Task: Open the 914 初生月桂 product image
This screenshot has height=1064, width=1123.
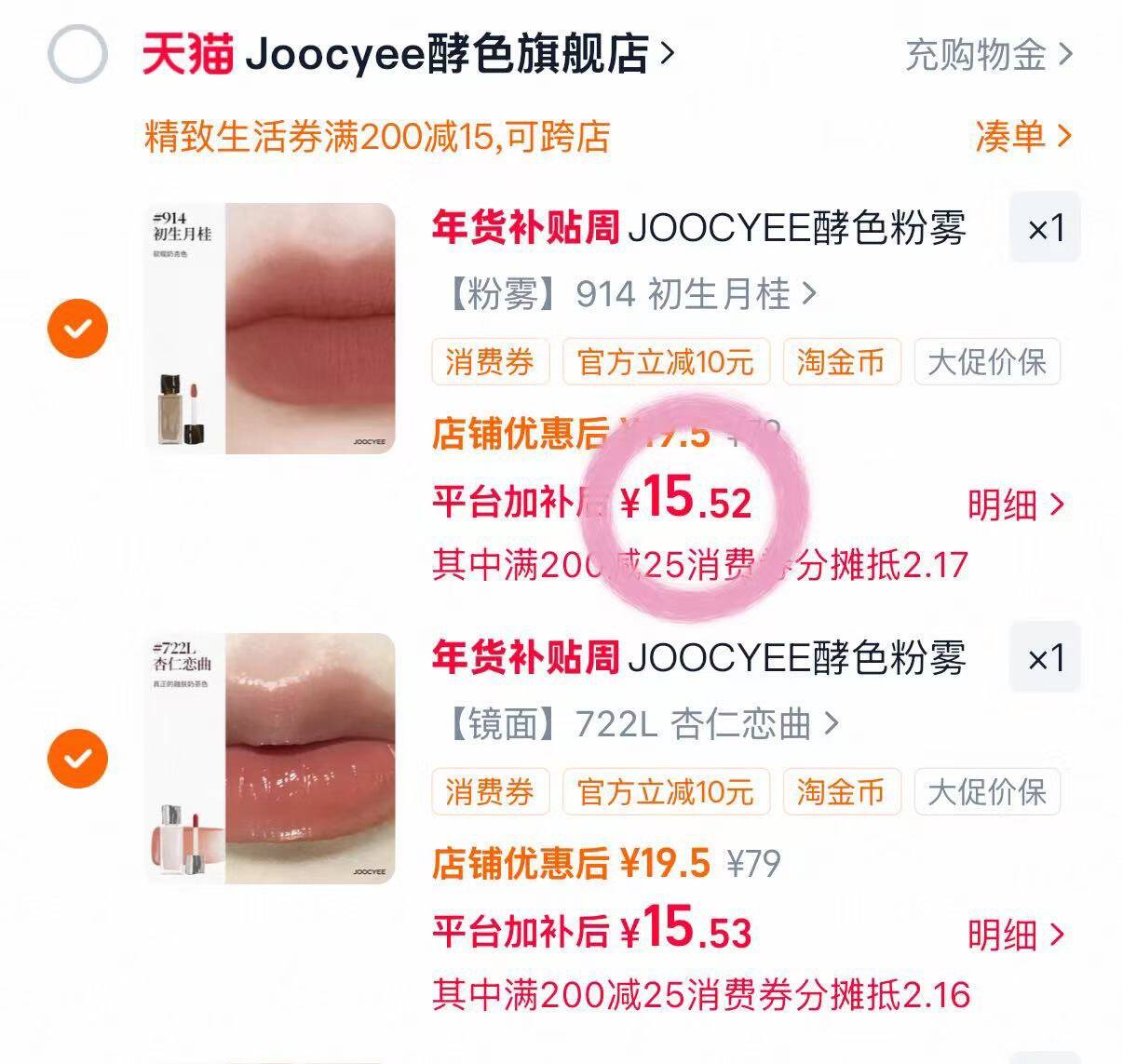Action: [271, 329]
